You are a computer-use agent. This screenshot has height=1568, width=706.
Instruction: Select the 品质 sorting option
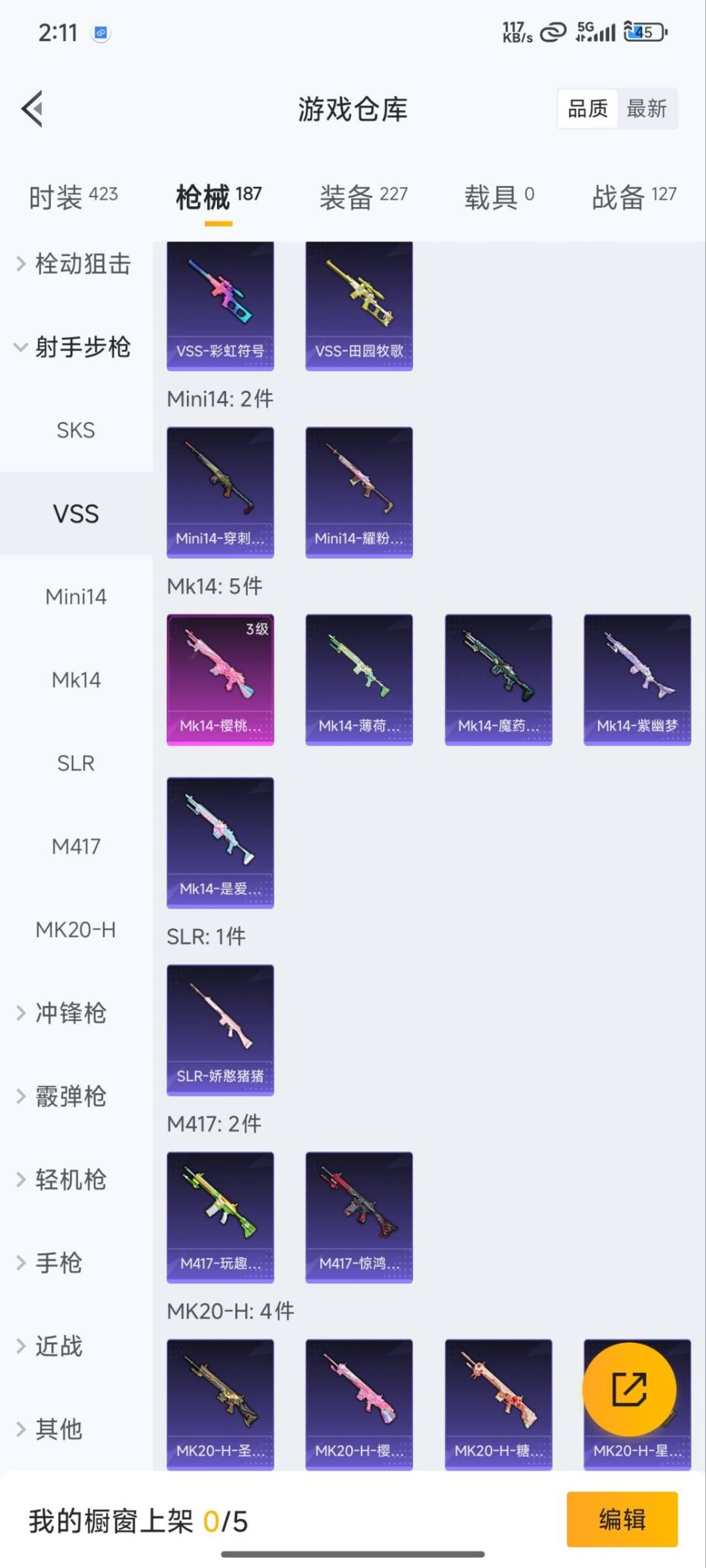[587, 108]
